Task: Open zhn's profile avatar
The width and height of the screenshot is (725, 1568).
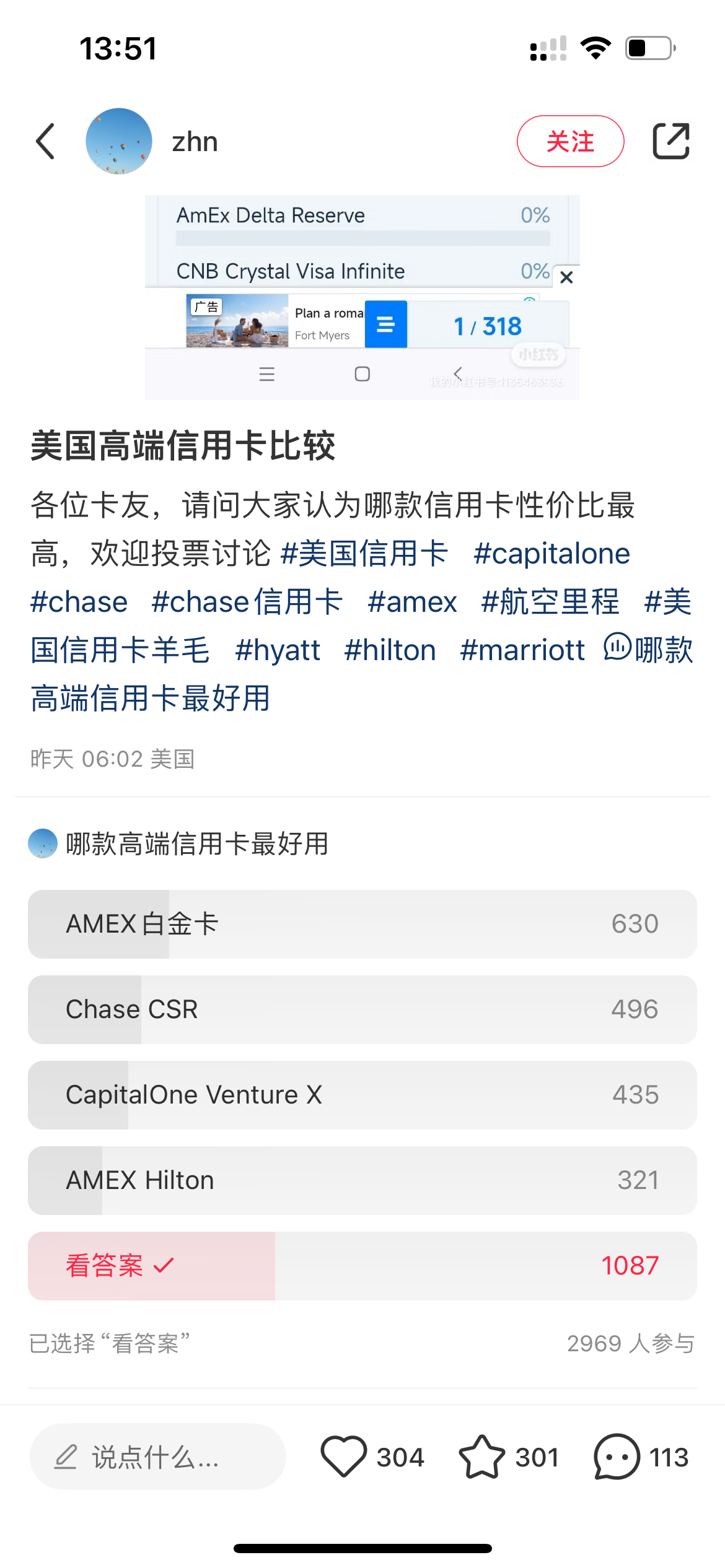Action: point(118,141)
